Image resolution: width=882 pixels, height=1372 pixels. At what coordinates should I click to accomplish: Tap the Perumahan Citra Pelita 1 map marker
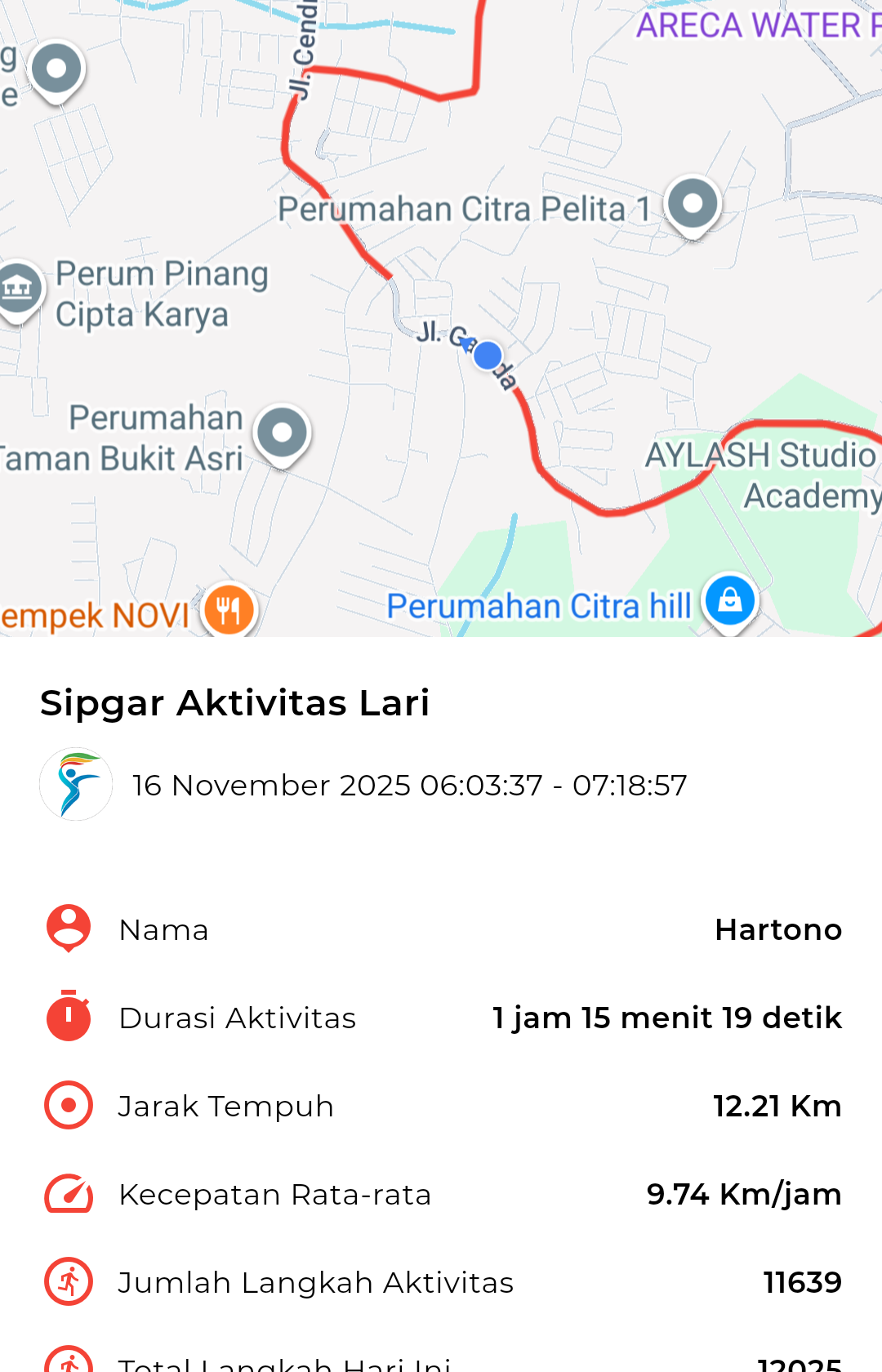pos(693,204)
